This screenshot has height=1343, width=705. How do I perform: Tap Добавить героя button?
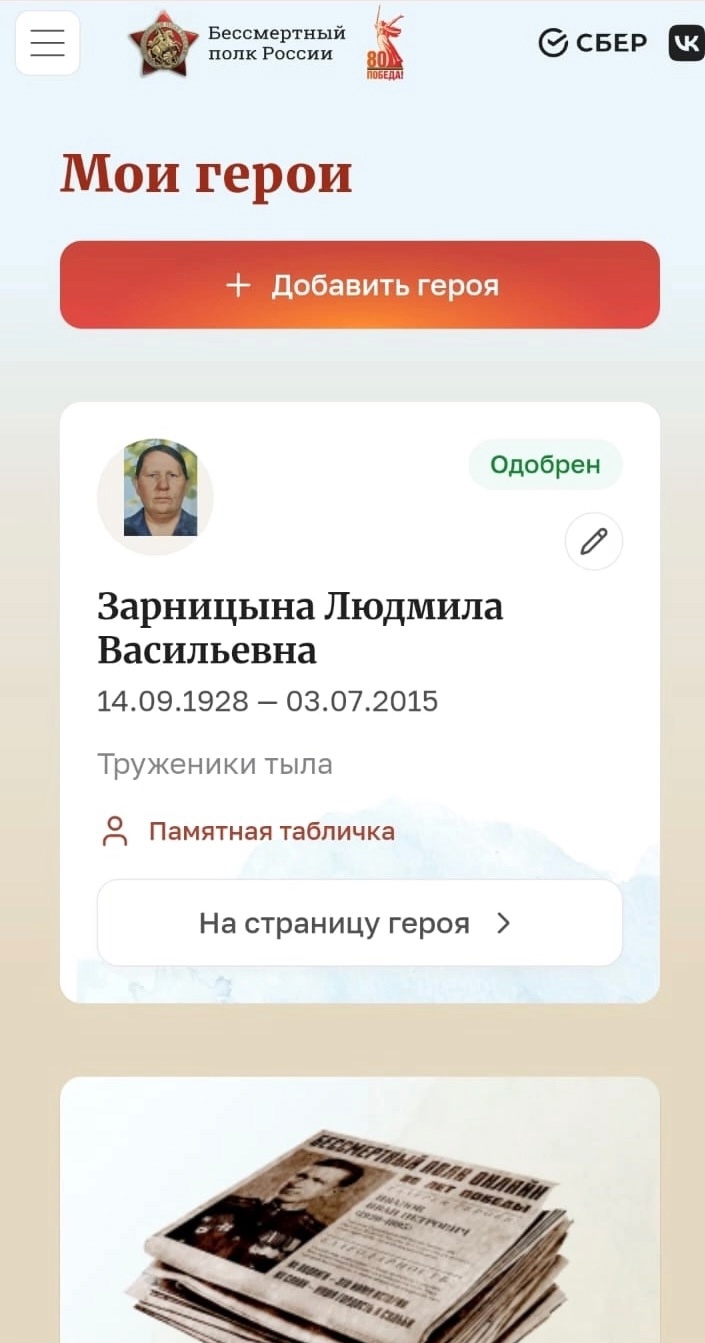point(360,285)
